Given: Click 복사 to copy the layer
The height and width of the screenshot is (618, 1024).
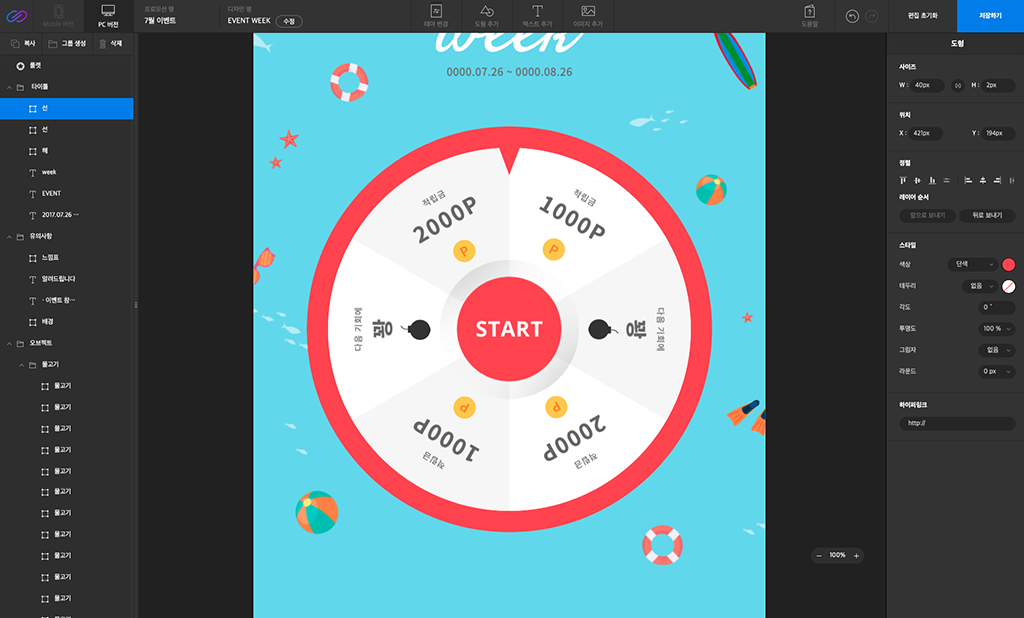Looking at the screenshot, I should point(22,44).
